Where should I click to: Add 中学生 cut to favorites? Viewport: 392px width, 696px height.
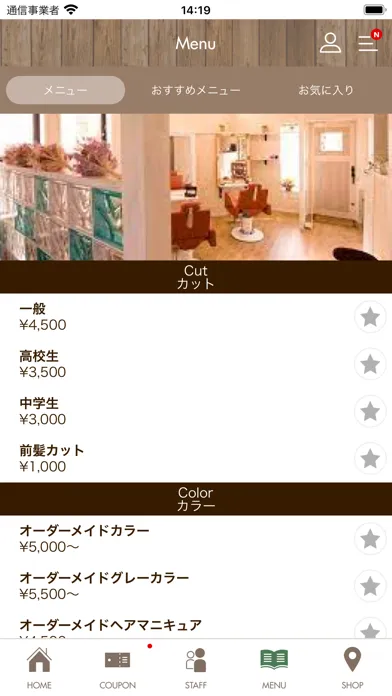(x=370, y=411)
